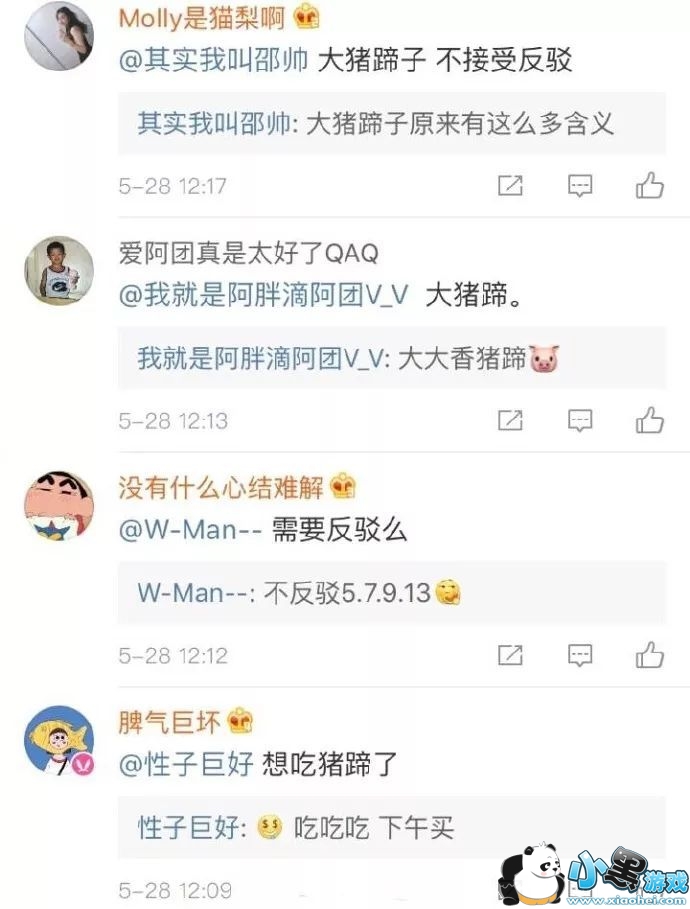View 爱阿团真是太好了QAQ's avatar profile
The height and width of the screenshot is (909, 690).
[x=59, y=271]
